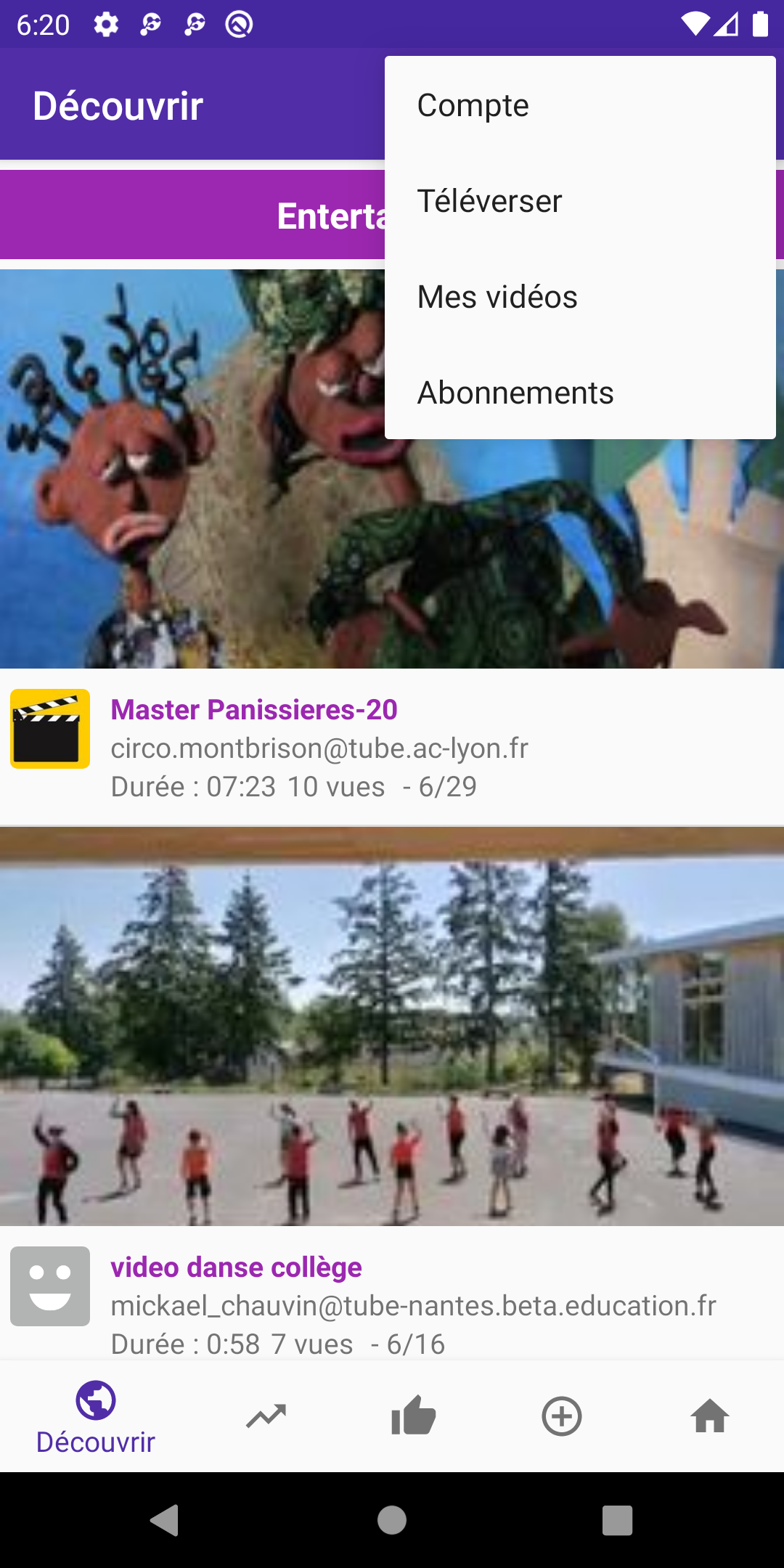Play the video danse collège thumbnail
Image resolution: width=784 pixels, height=1568 pixels.
(x=392, y=1026)
